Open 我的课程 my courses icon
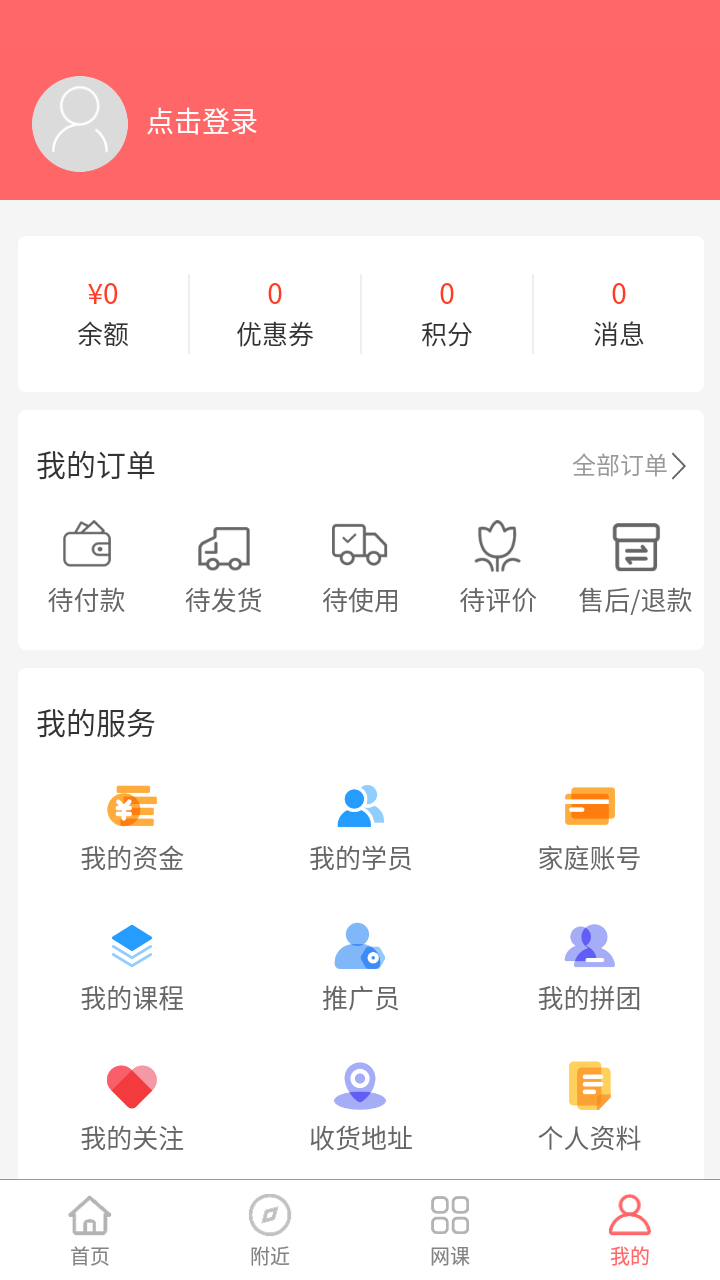 click(132, 944)
